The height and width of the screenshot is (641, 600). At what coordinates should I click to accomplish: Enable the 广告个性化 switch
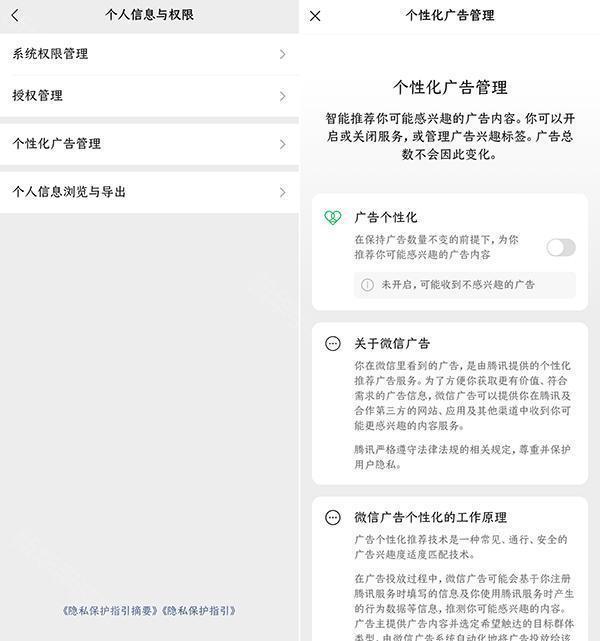(561, 248)
